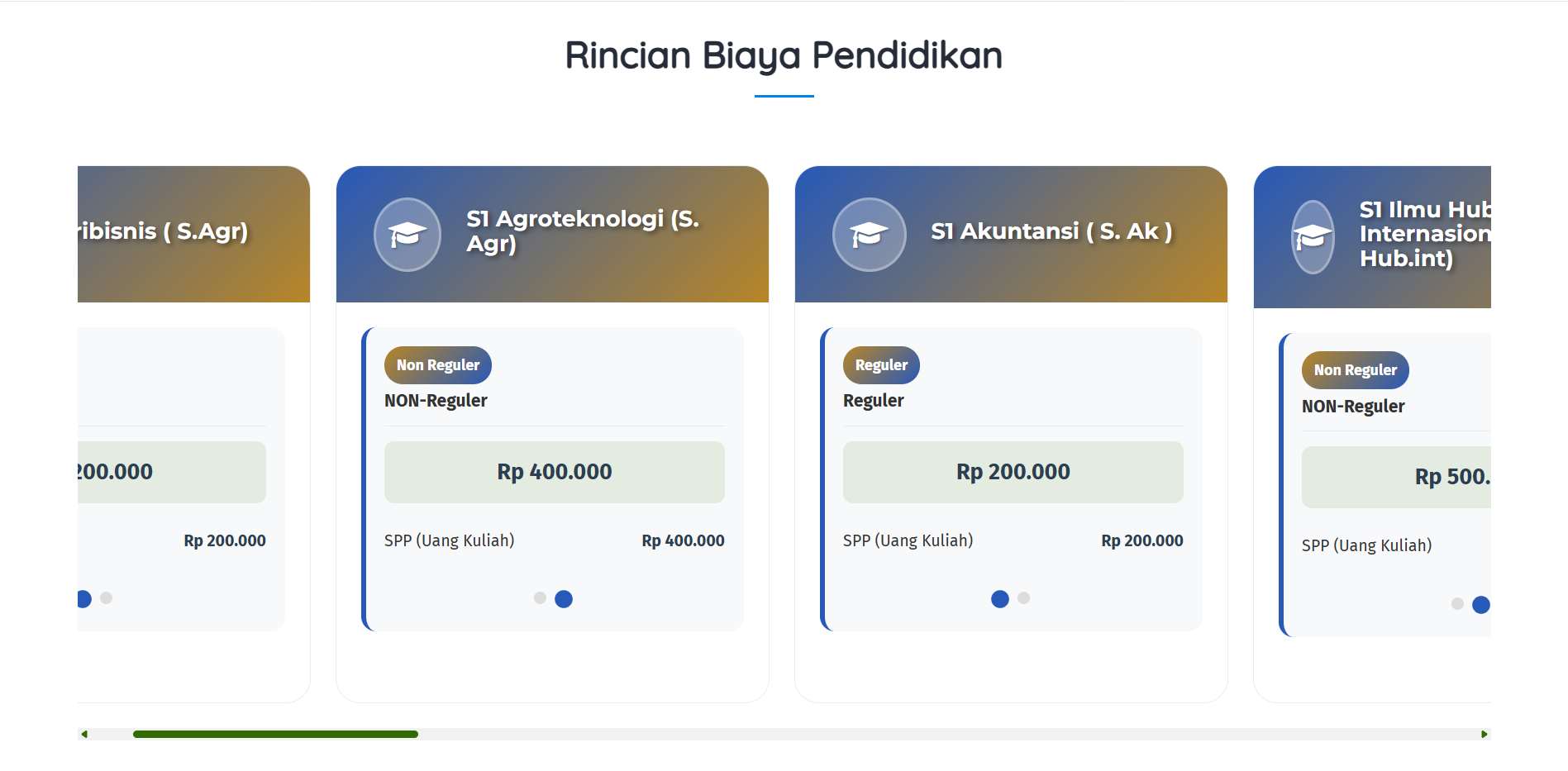Select the active dot in S1 Agroteknologi card

[564, 599]
